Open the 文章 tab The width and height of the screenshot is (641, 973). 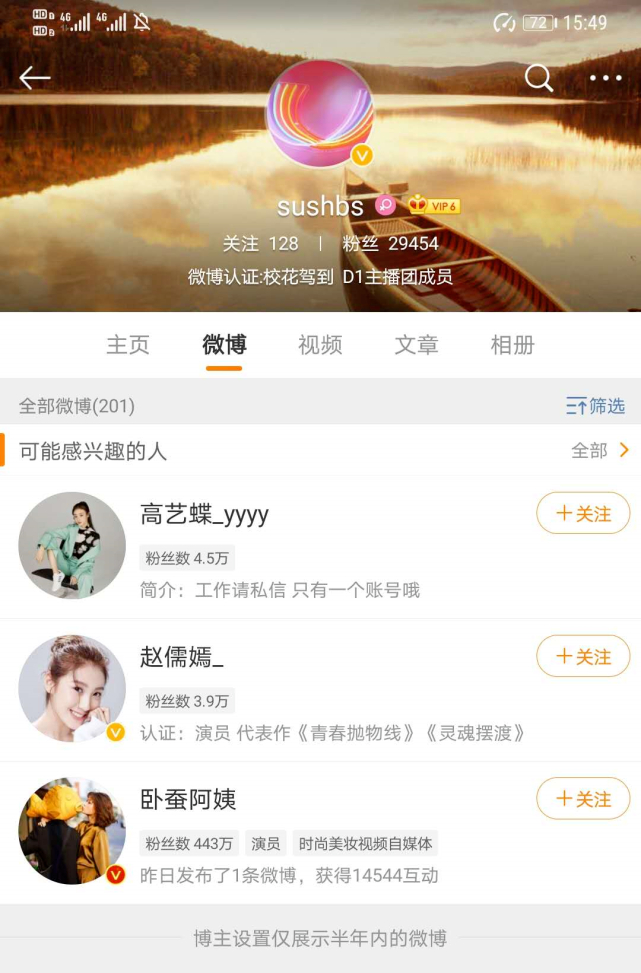point(416,345)
